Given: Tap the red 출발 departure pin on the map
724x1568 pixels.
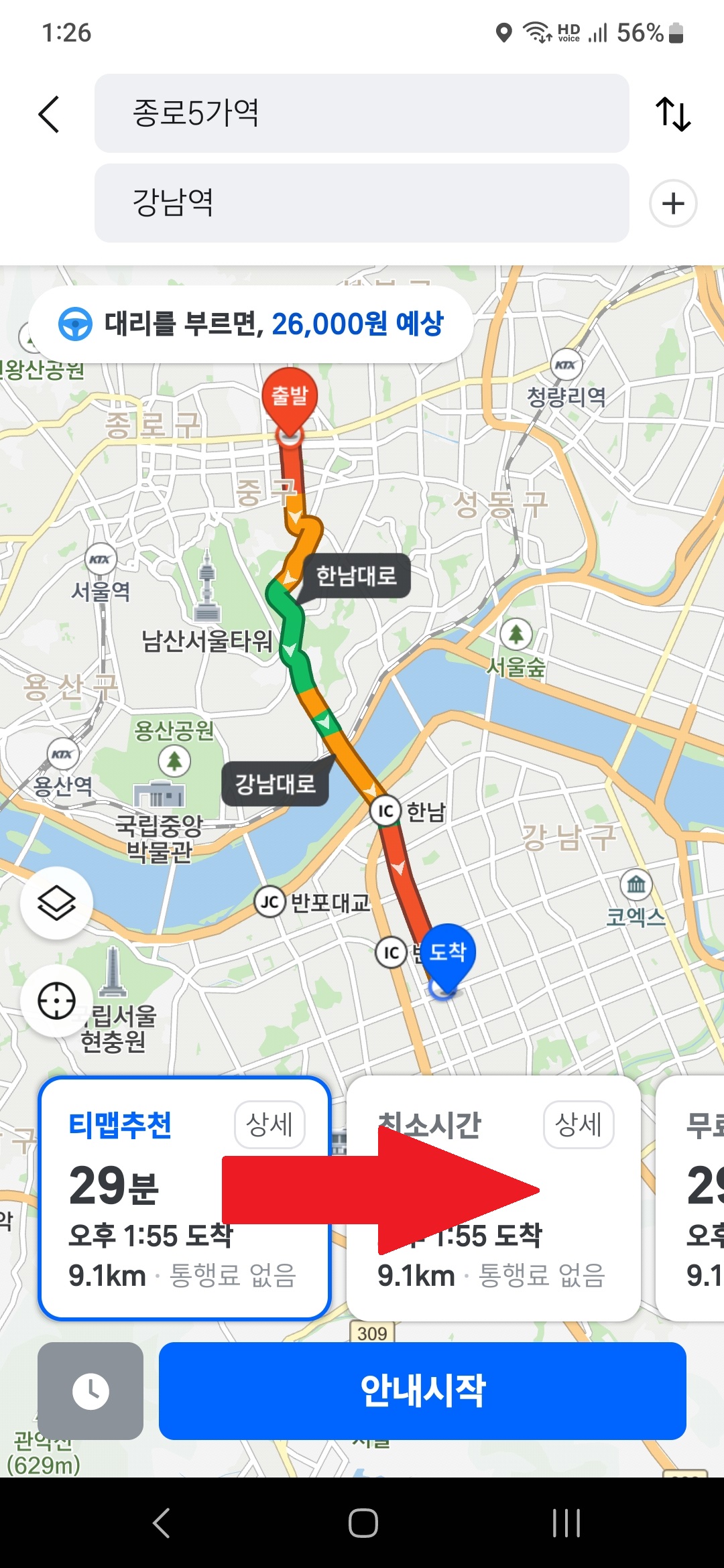Looking at the screenshot, I should pos(288,395).
